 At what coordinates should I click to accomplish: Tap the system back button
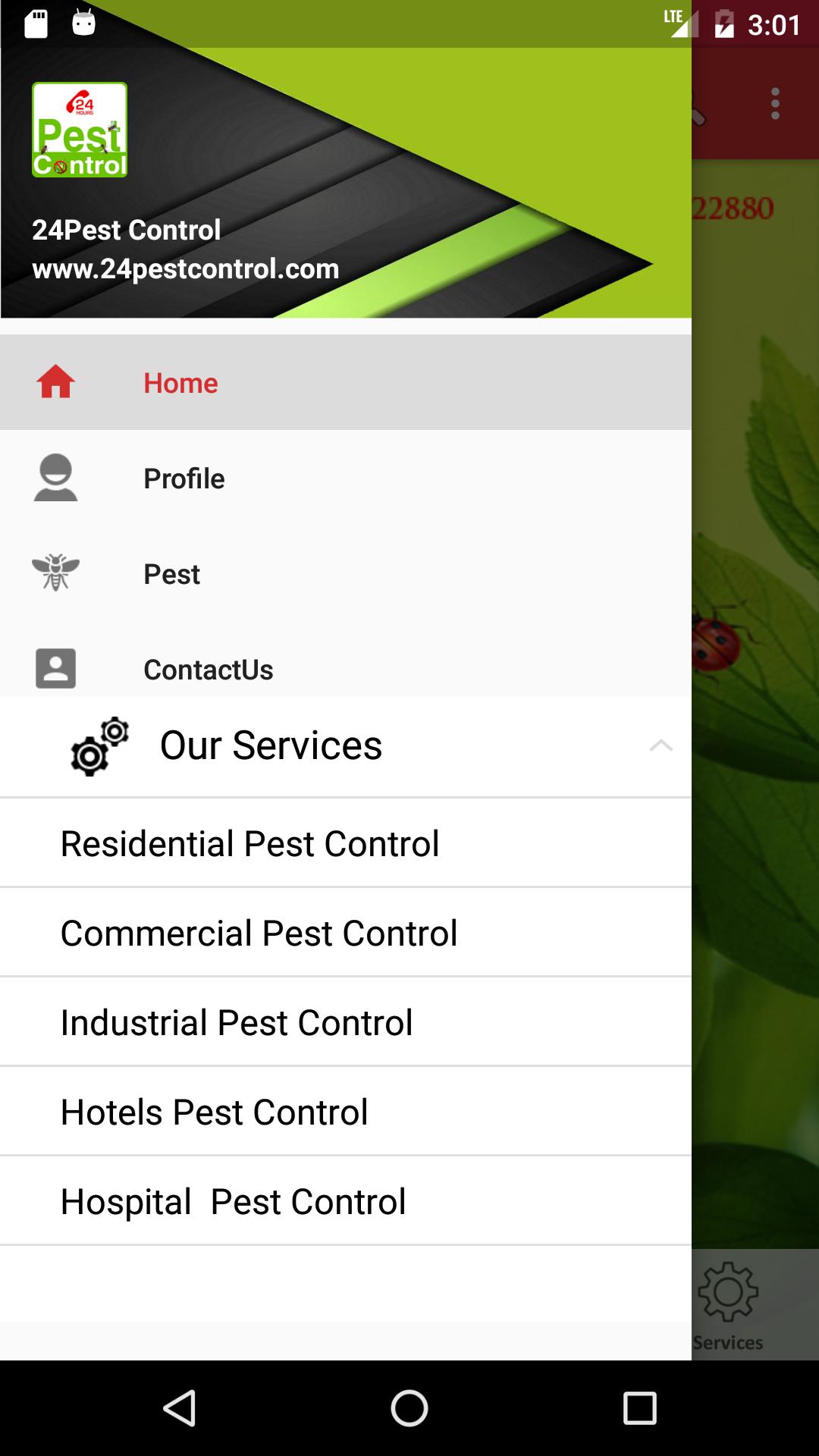[180, 1408]
